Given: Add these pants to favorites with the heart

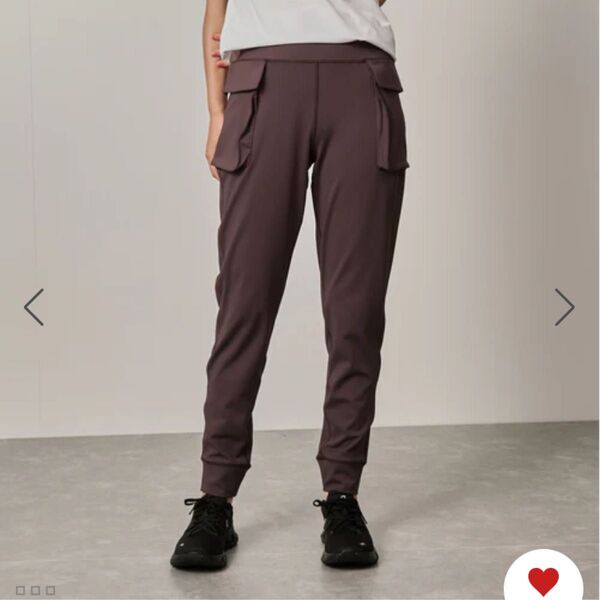Looking at the screenshot, I should (543, 579).
